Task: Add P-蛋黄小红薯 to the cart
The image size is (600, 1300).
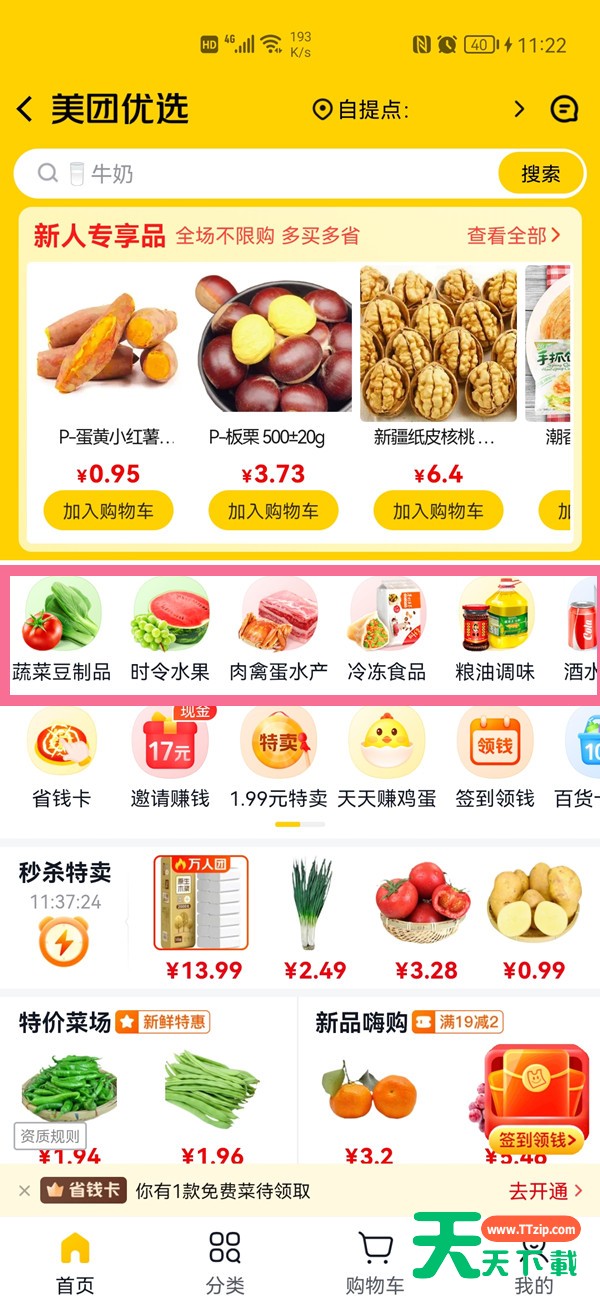Action: pos(108,511)
